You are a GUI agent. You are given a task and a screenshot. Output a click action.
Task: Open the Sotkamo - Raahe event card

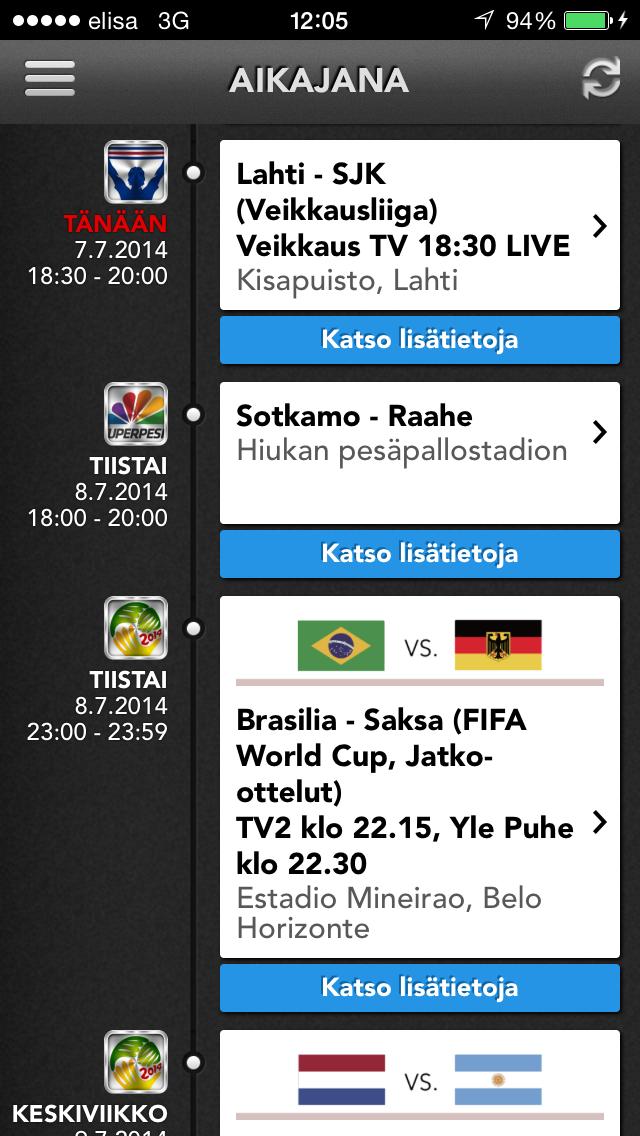[x=419, y=452]
